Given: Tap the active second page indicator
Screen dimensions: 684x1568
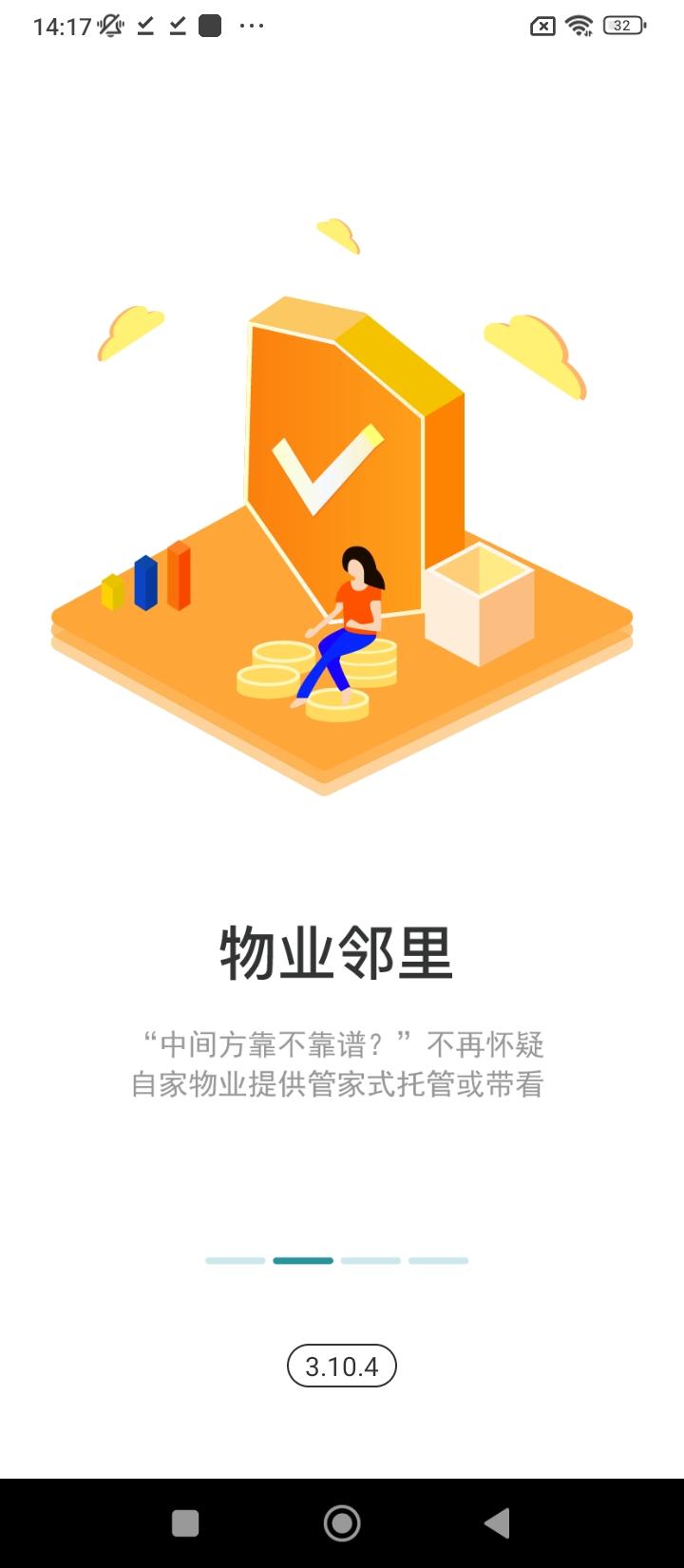Looking at the screenshot, I should [x=303, y=1260].
